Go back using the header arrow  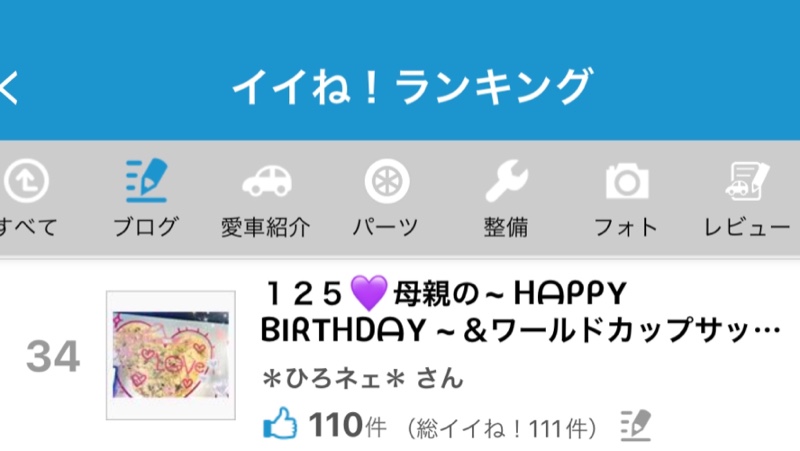click(x=8, y=88)
